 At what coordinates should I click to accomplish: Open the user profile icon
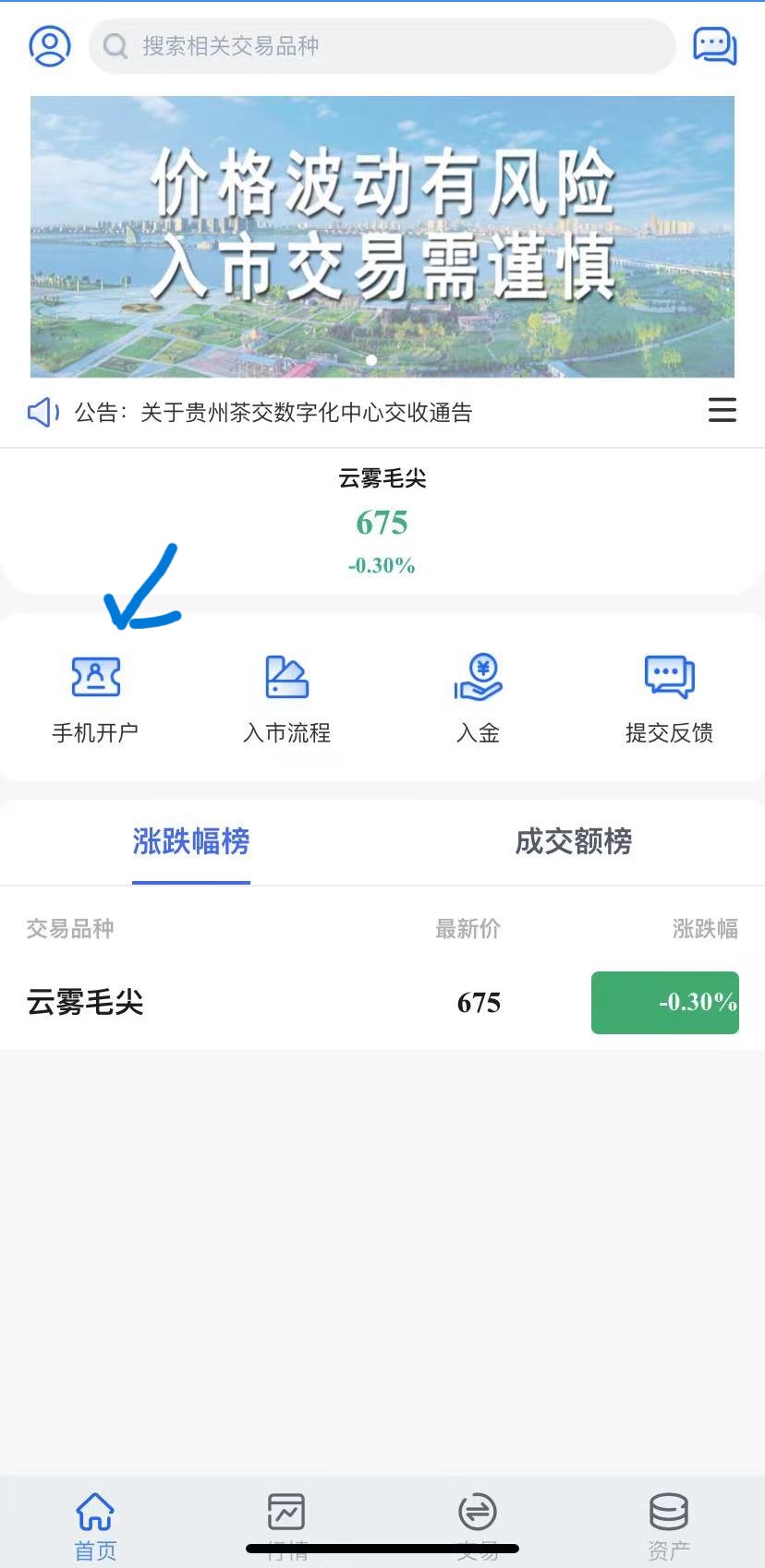(50, 45)
